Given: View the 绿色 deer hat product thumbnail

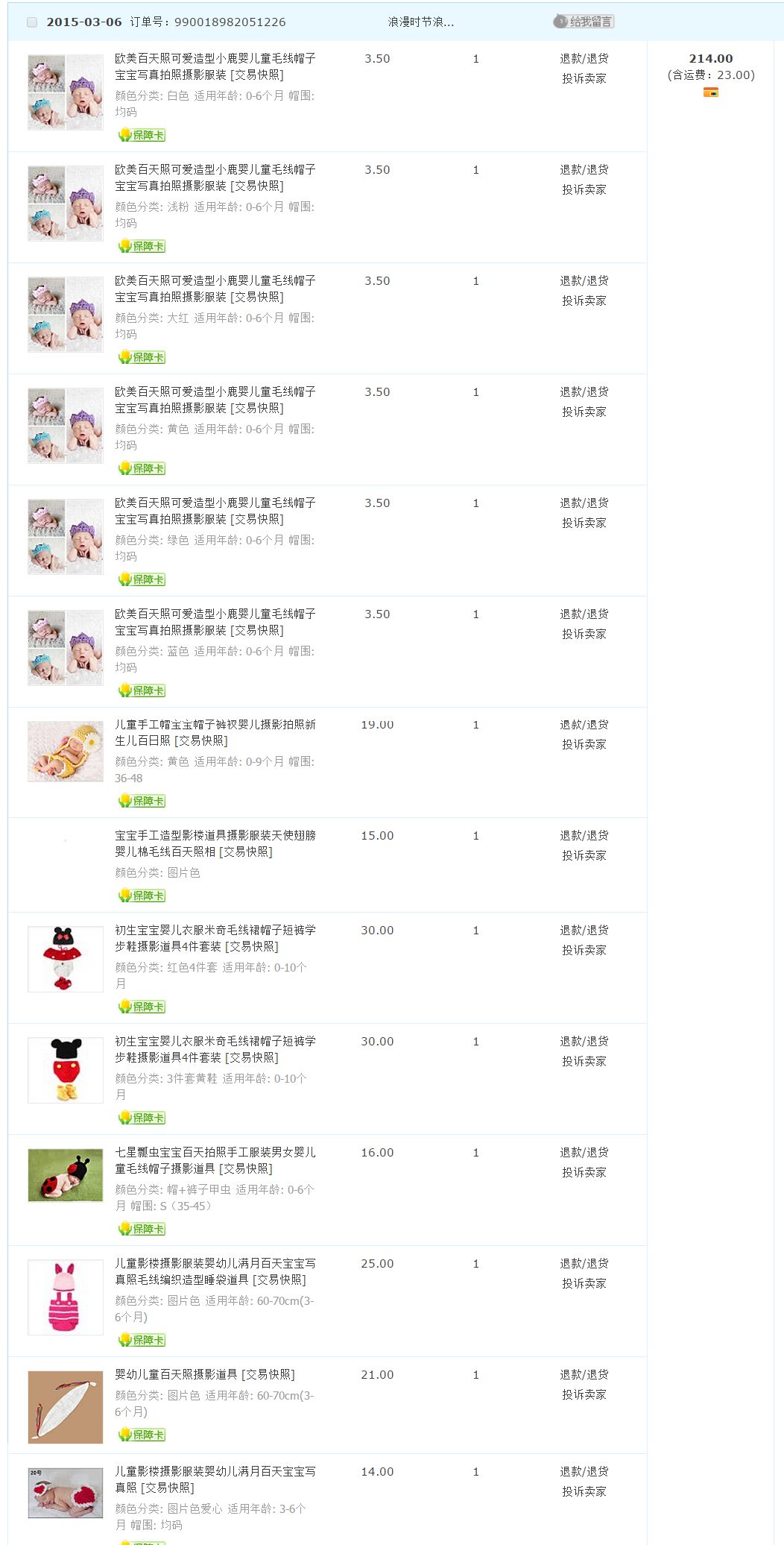Looking at the screenshot, I should 66,536.
